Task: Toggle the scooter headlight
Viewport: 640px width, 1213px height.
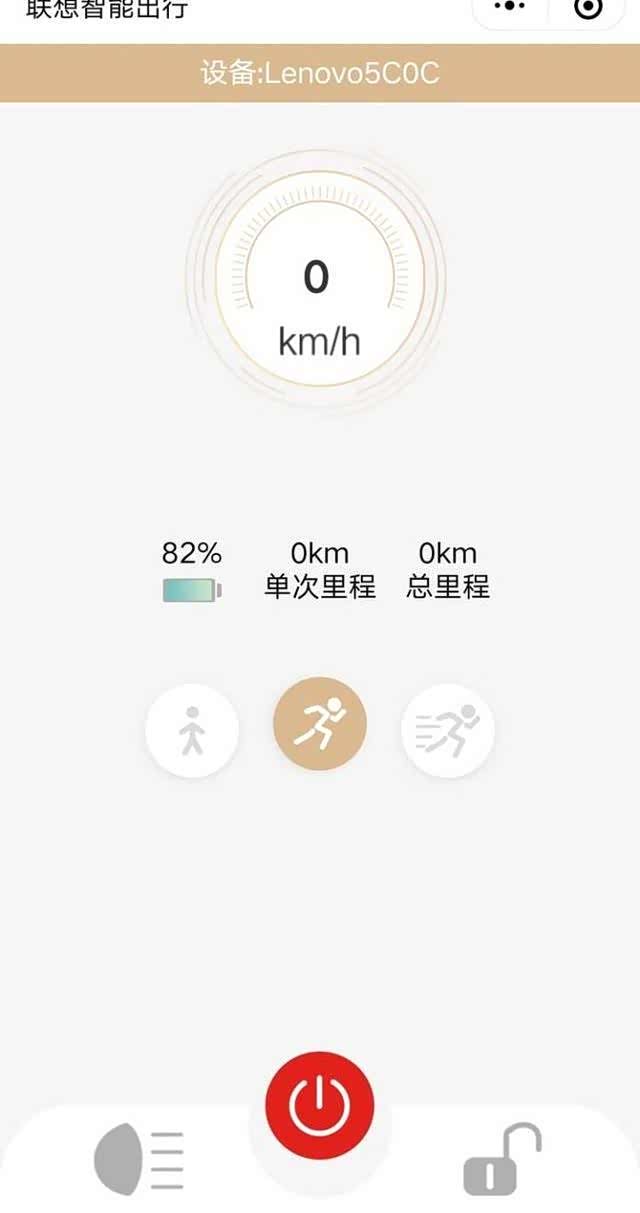Action: click(x=139, y=1160)
